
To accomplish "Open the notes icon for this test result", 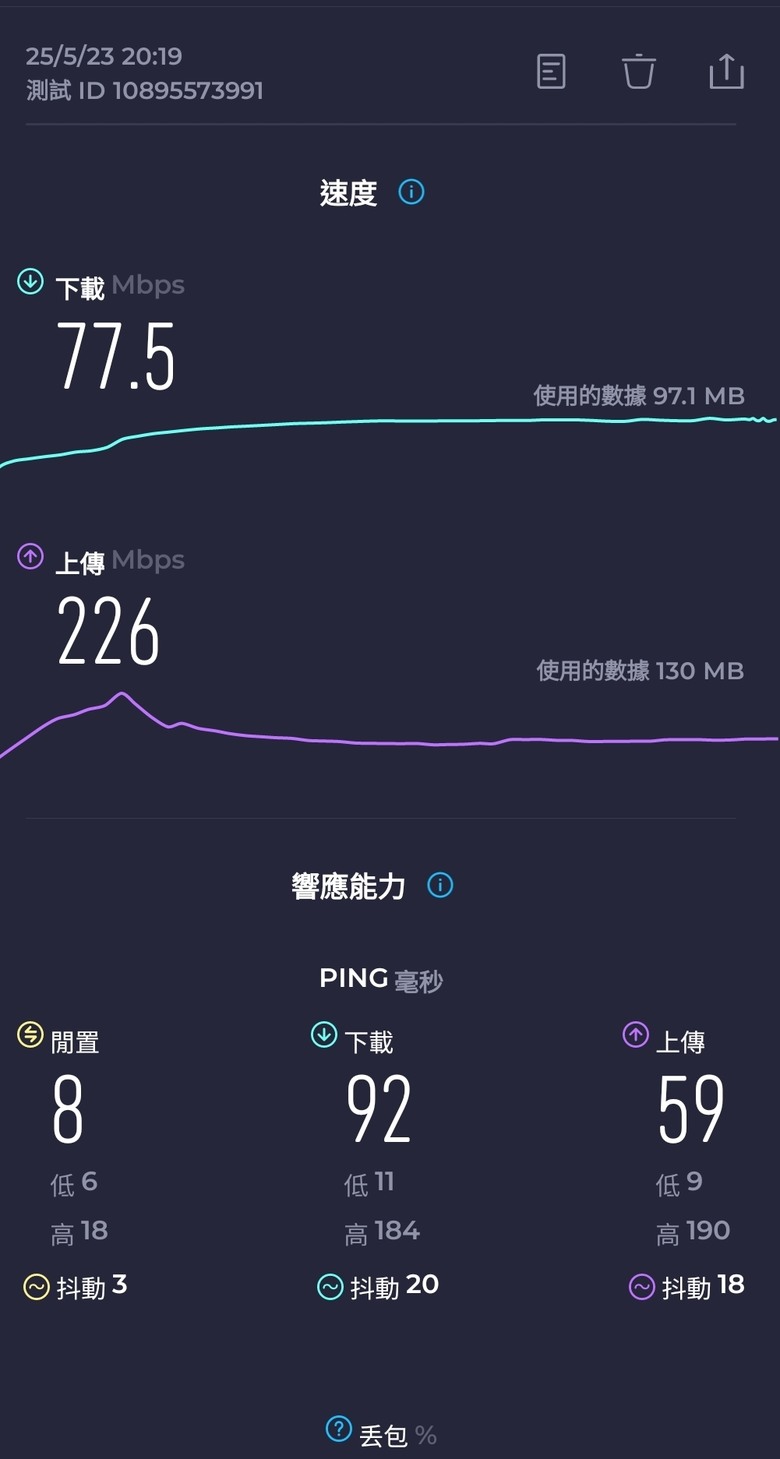I will (x=551, y=71).
